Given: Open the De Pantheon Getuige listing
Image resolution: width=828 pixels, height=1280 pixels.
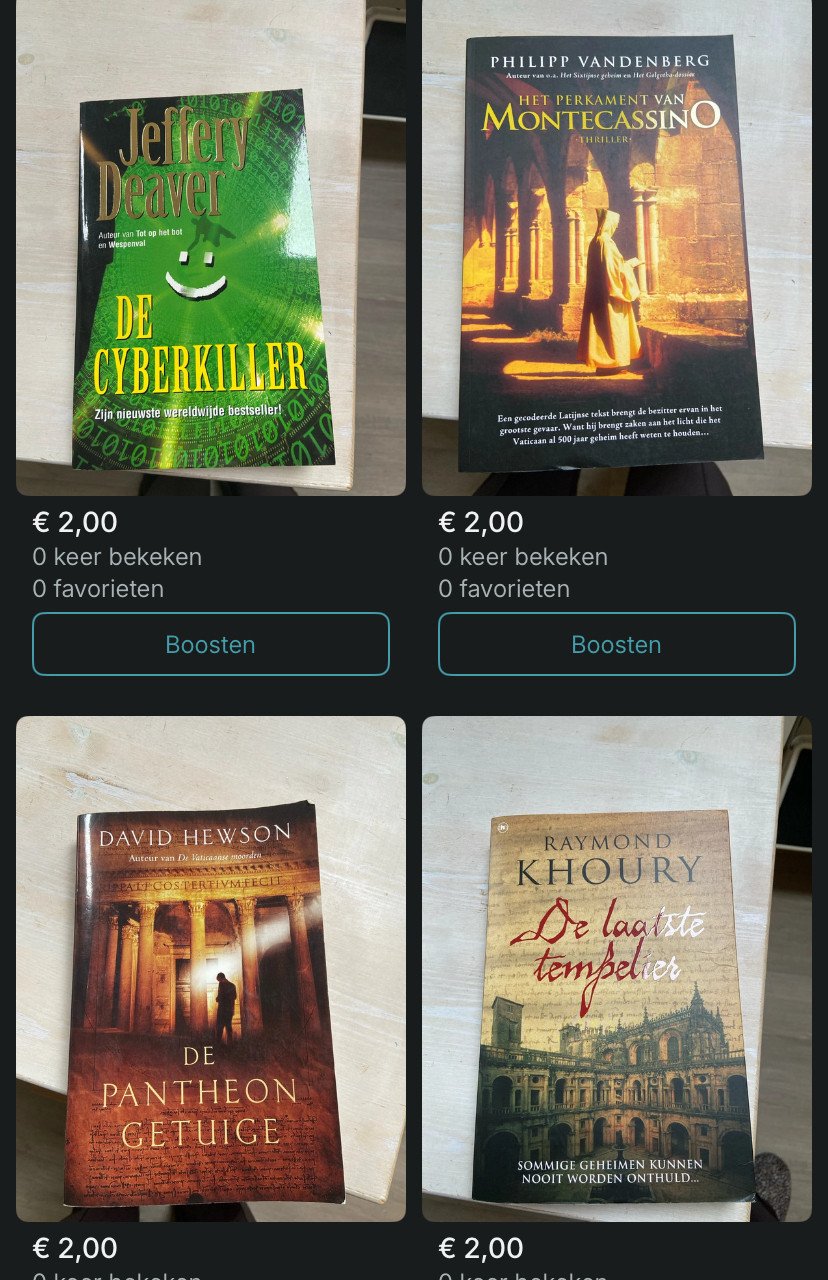Looking at the screenshot, I should (210, 968).
